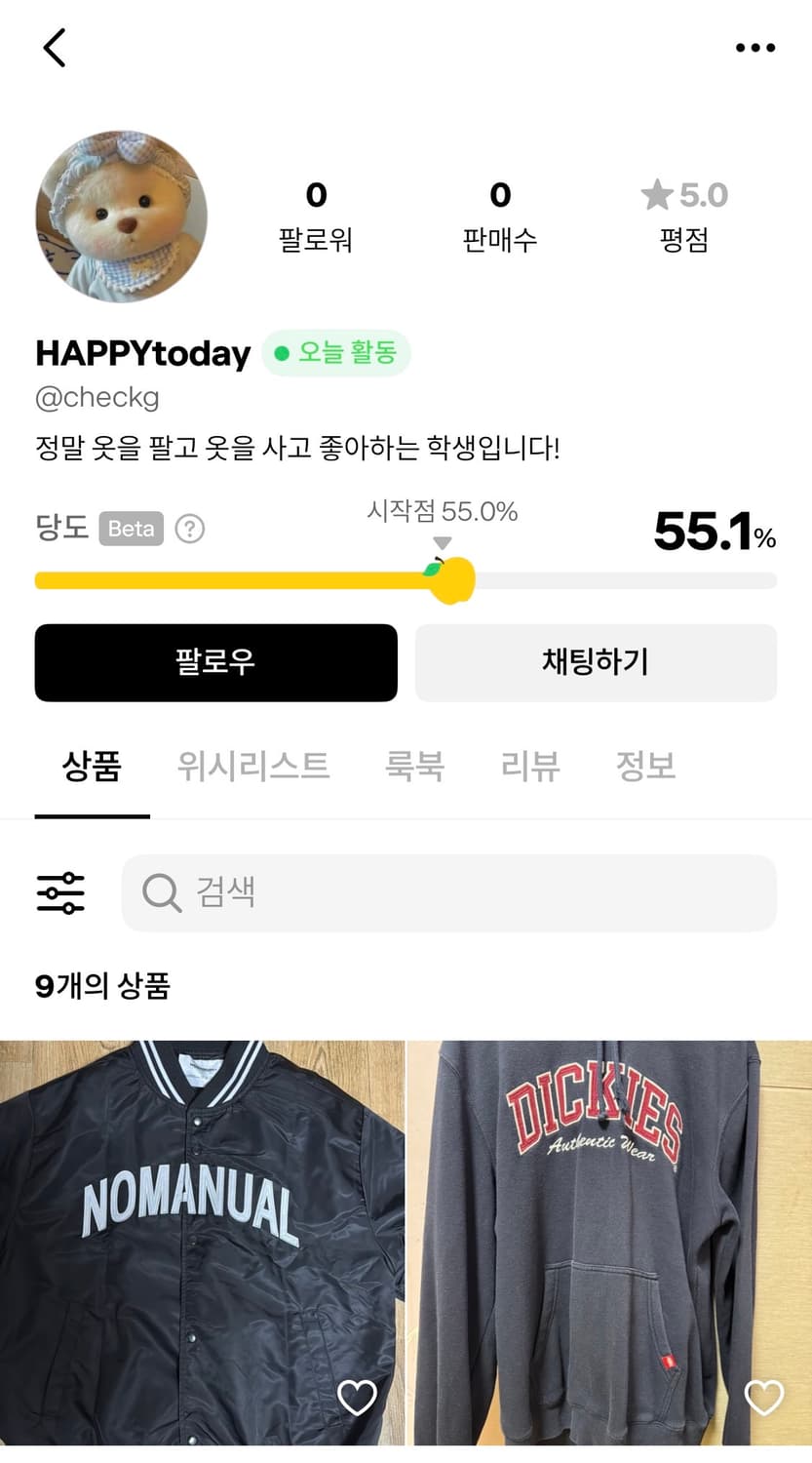Tap the green 오늘 활동 activity badge
812x1463 pixels.
point(335,354)
